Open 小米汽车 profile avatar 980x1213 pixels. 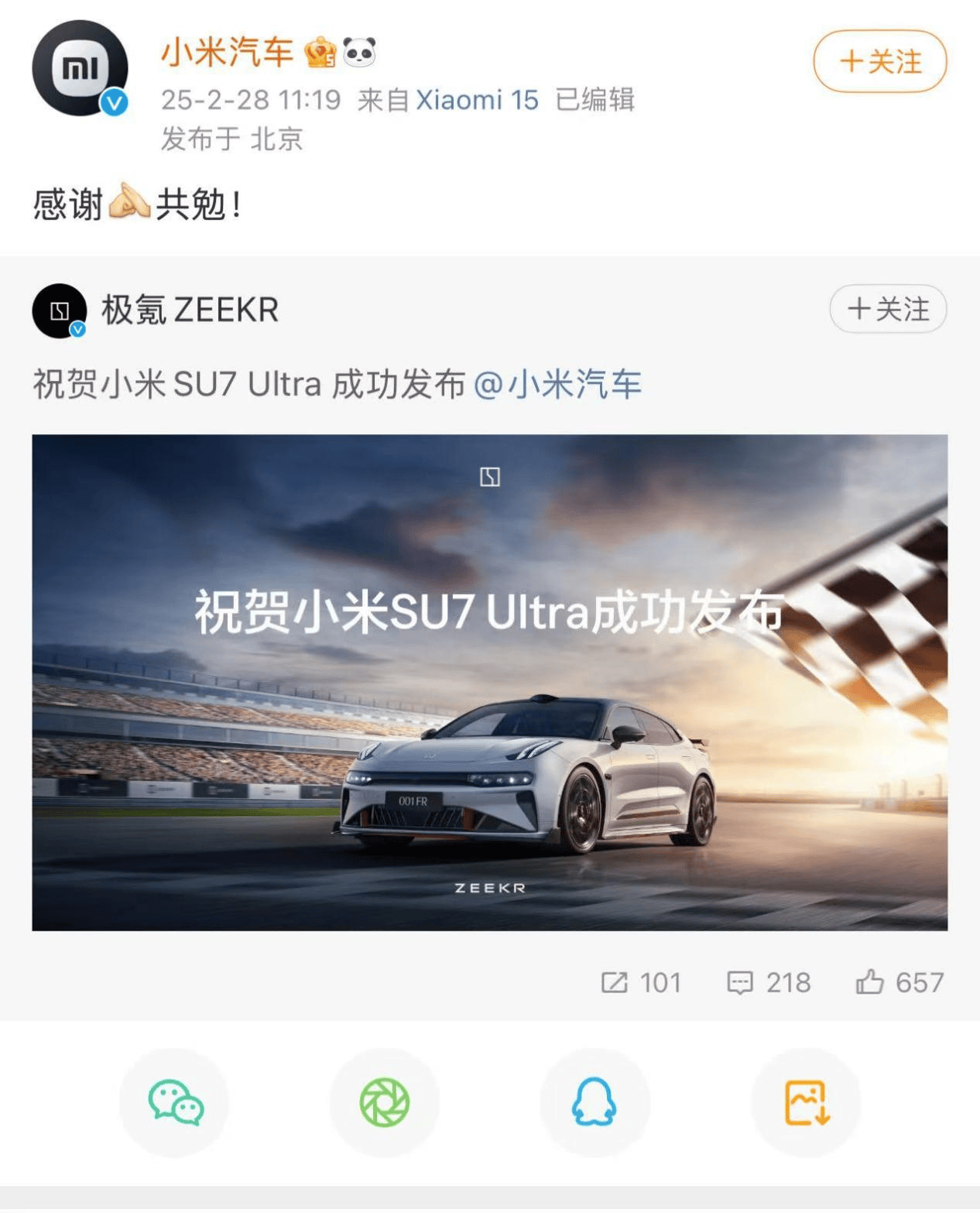point(80,68)
